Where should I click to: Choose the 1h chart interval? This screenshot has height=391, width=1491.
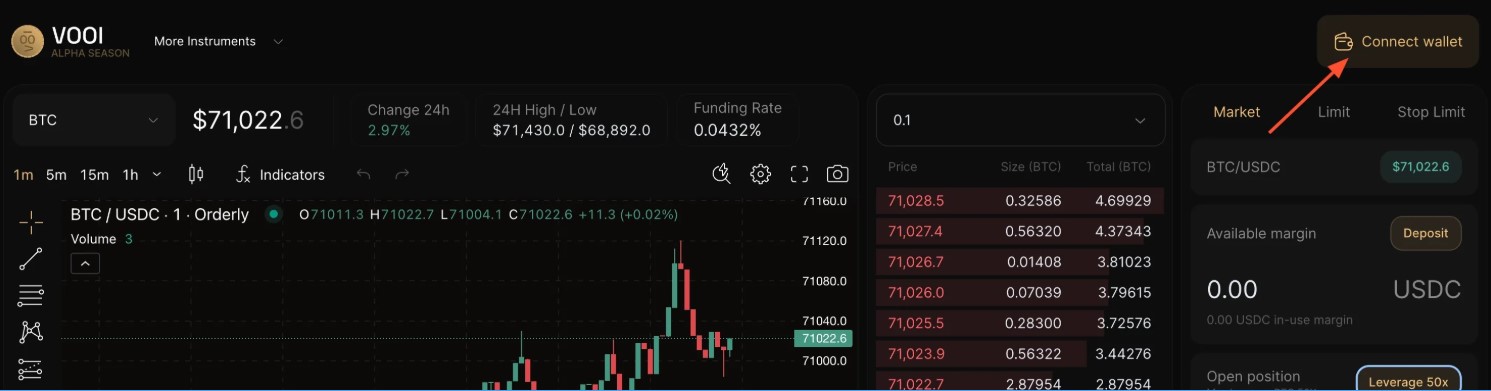pyautogui.click(x=131, y=175)
